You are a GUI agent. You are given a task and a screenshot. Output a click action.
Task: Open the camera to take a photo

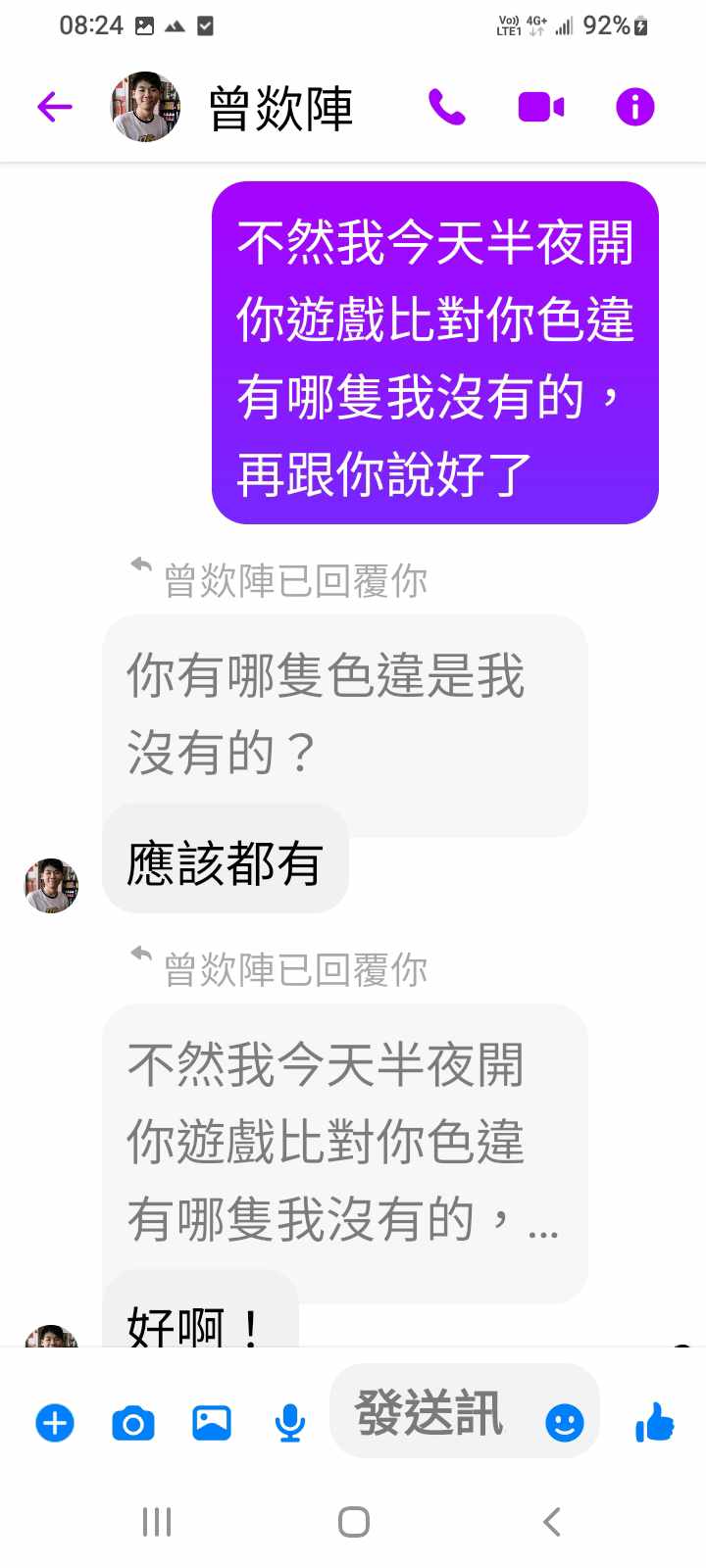tap(133, 1422)
